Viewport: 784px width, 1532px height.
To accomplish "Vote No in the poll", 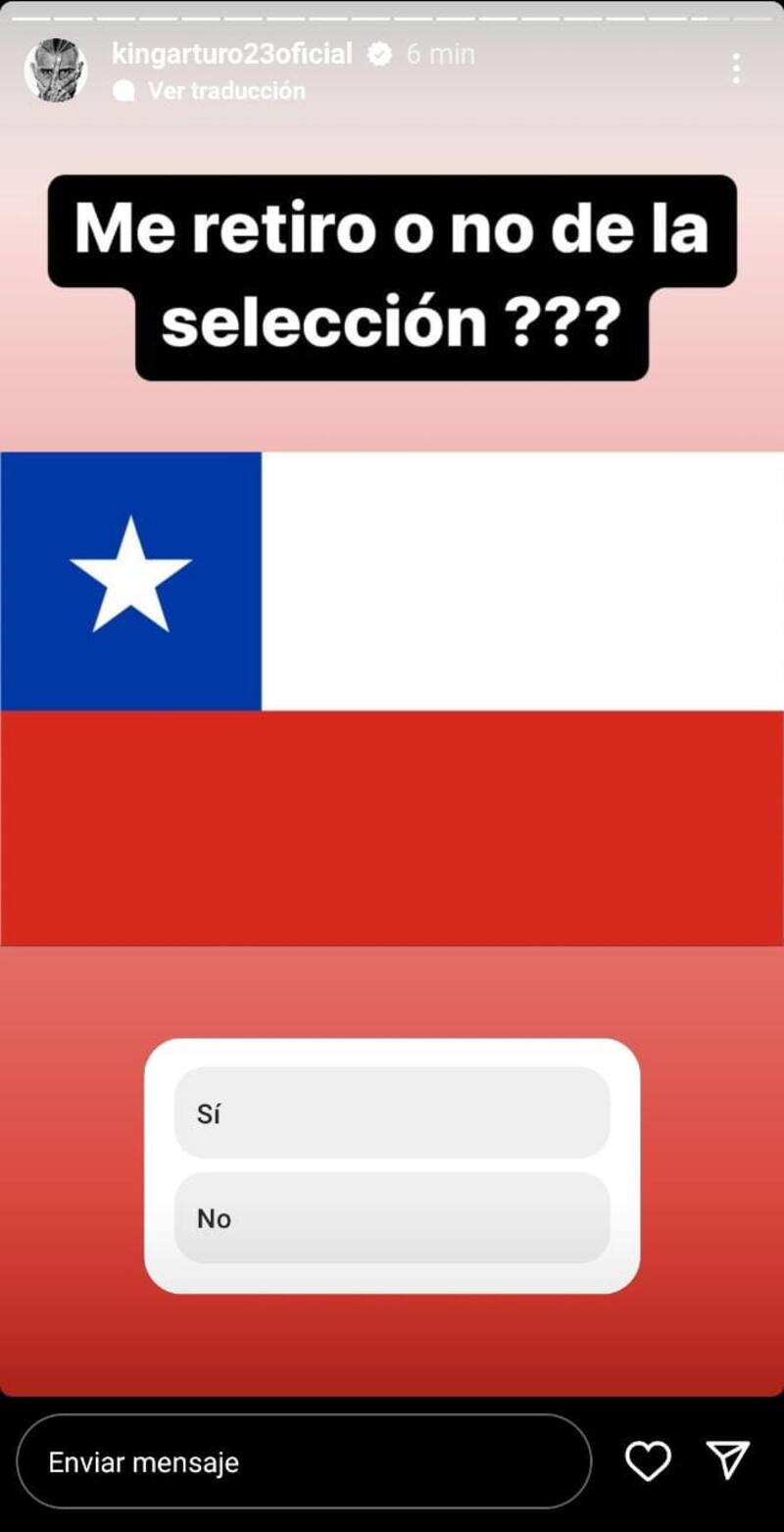I will (392, 1218).
